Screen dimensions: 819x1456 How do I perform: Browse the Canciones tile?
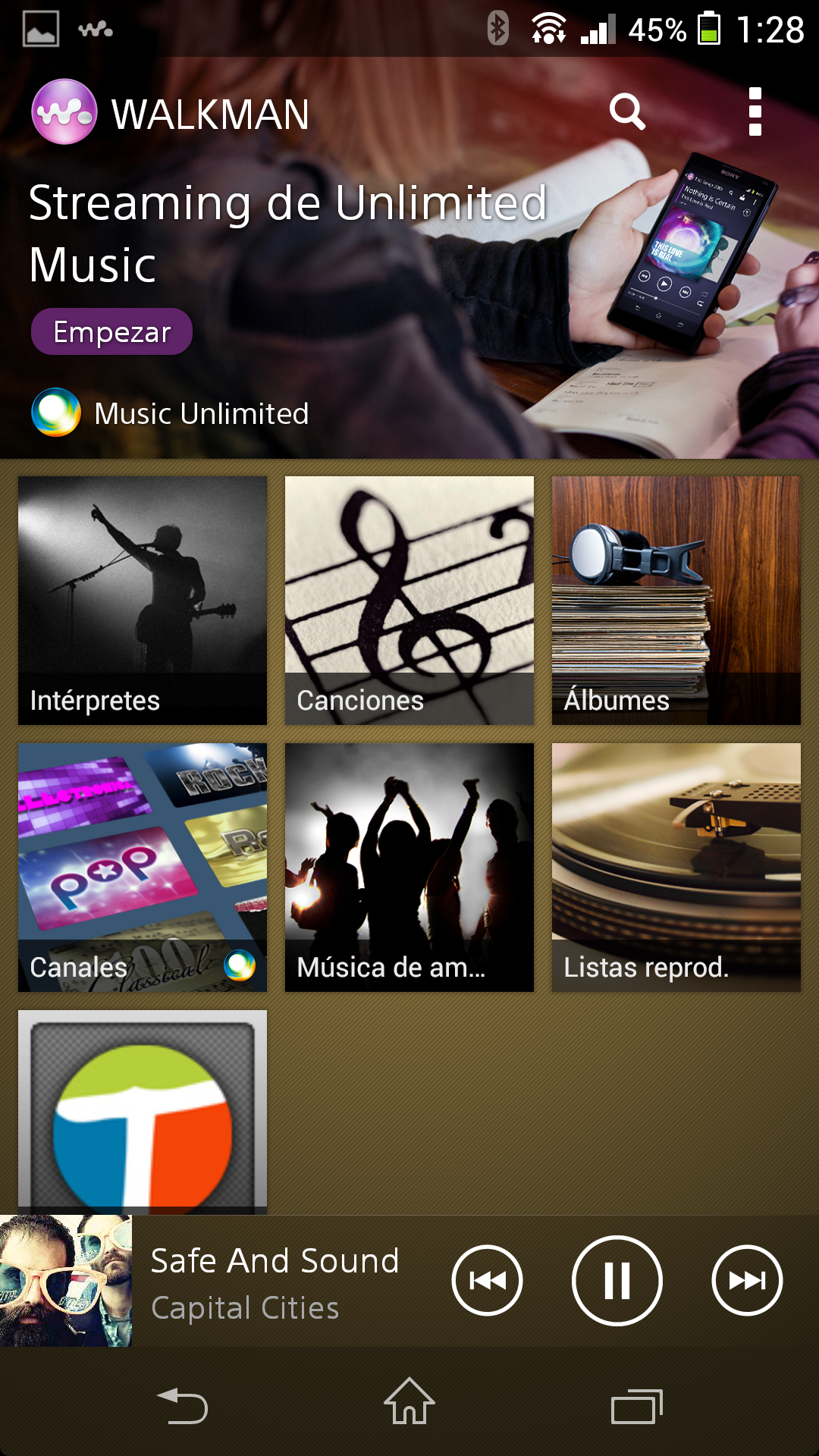[x=409, y=600]
